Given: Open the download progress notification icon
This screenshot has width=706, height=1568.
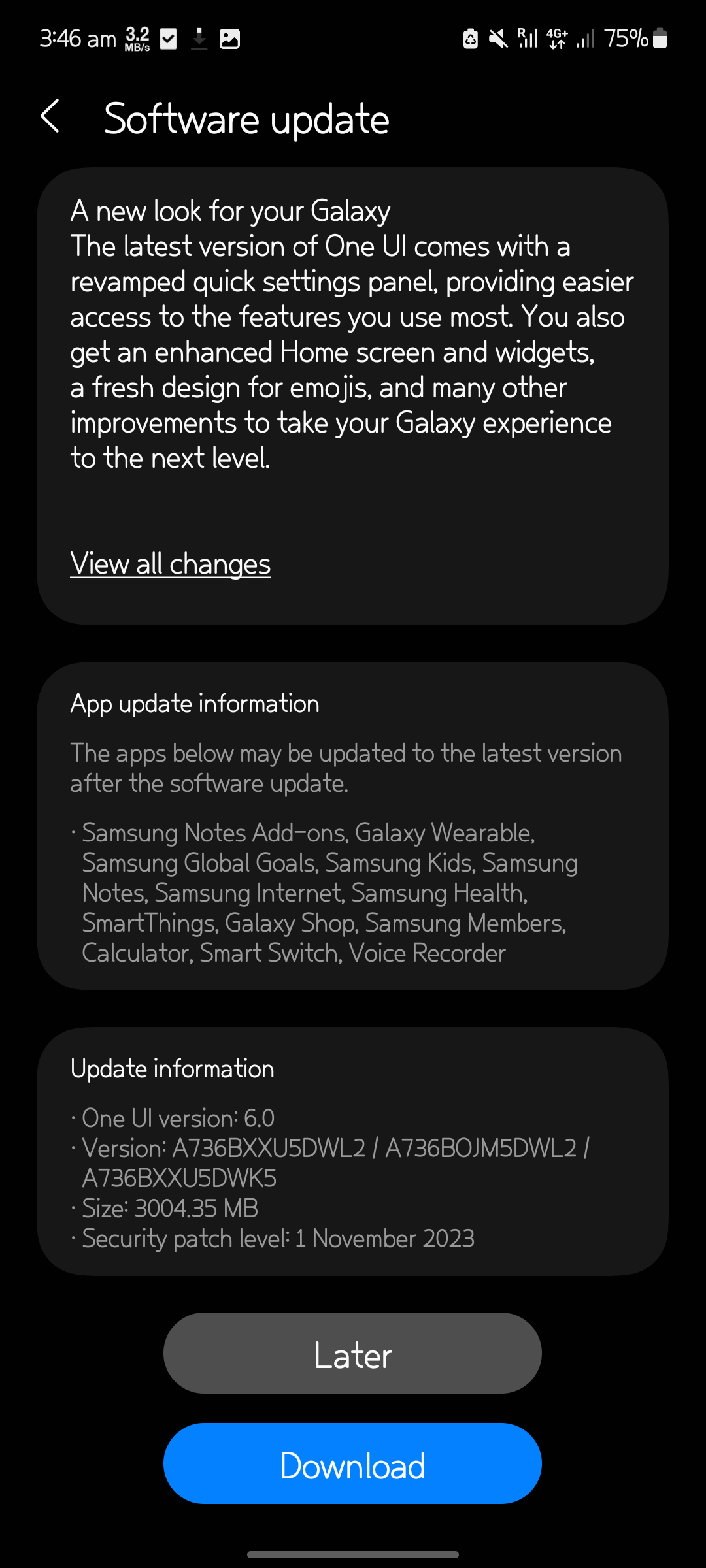Looking at the screenshot, I should pyautogui.click(x=199, y=38).
